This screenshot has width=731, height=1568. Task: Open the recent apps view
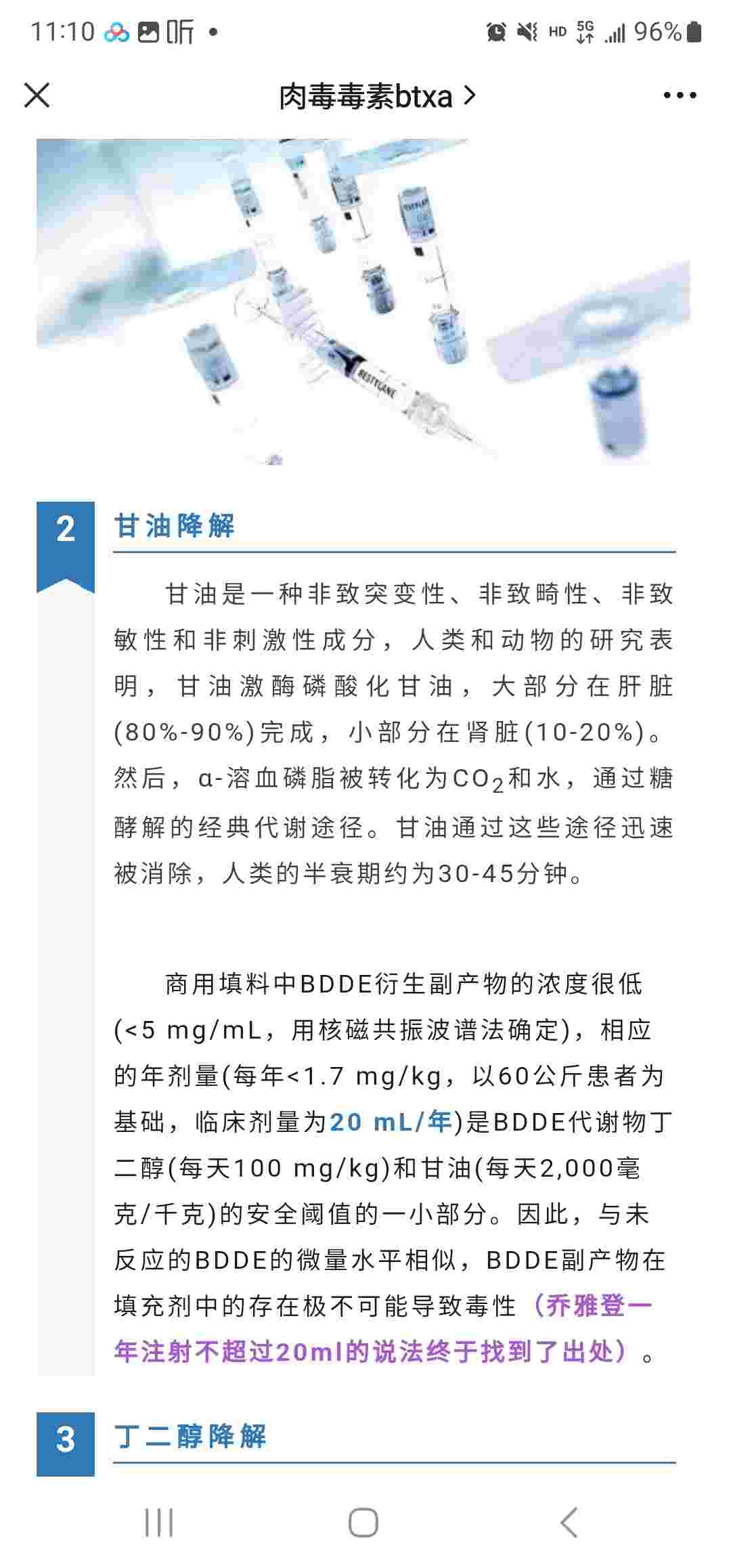159,1523
